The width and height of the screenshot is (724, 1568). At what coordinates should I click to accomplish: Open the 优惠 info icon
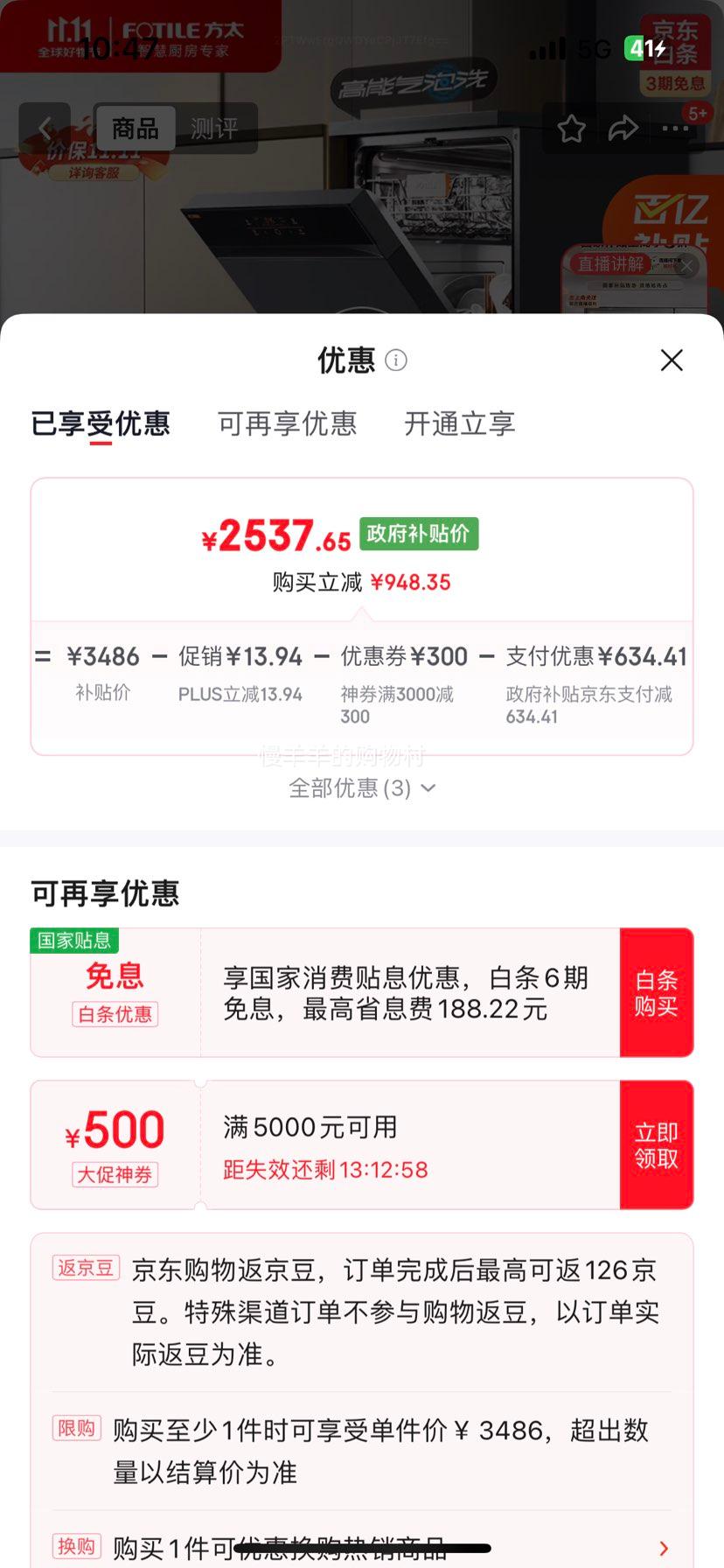[396, 360]
